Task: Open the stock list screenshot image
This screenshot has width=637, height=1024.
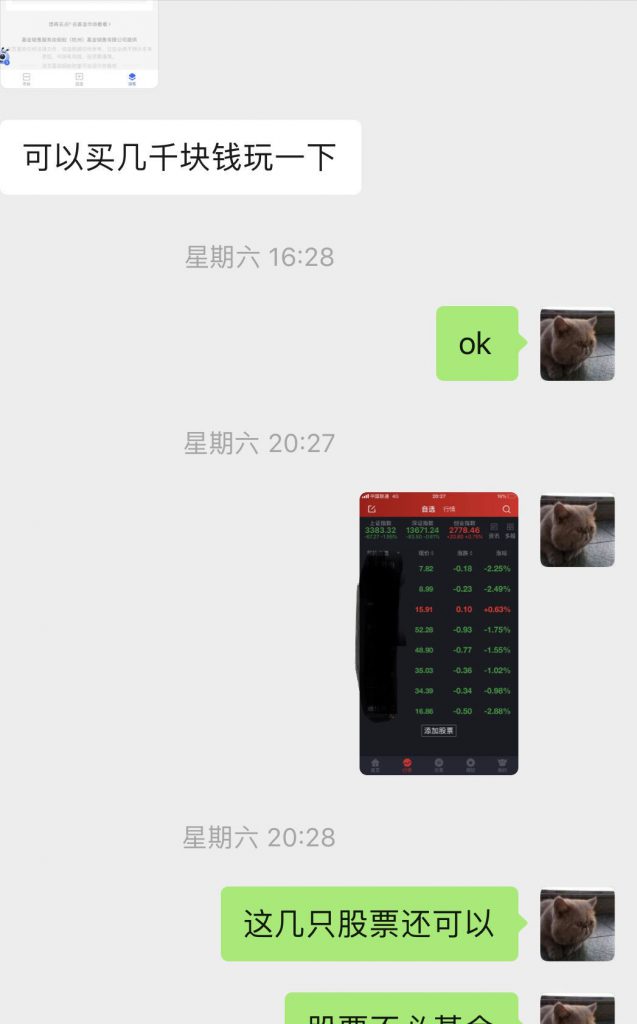Action: (438, 633)
